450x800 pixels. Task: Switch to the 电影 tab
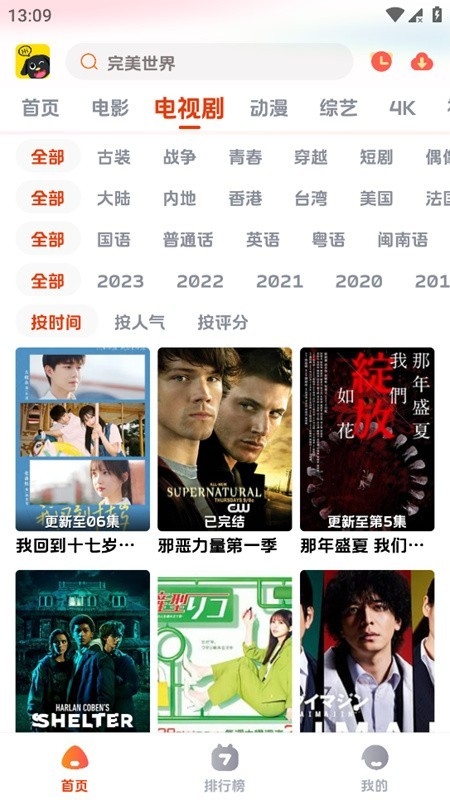tap(111, 108)
